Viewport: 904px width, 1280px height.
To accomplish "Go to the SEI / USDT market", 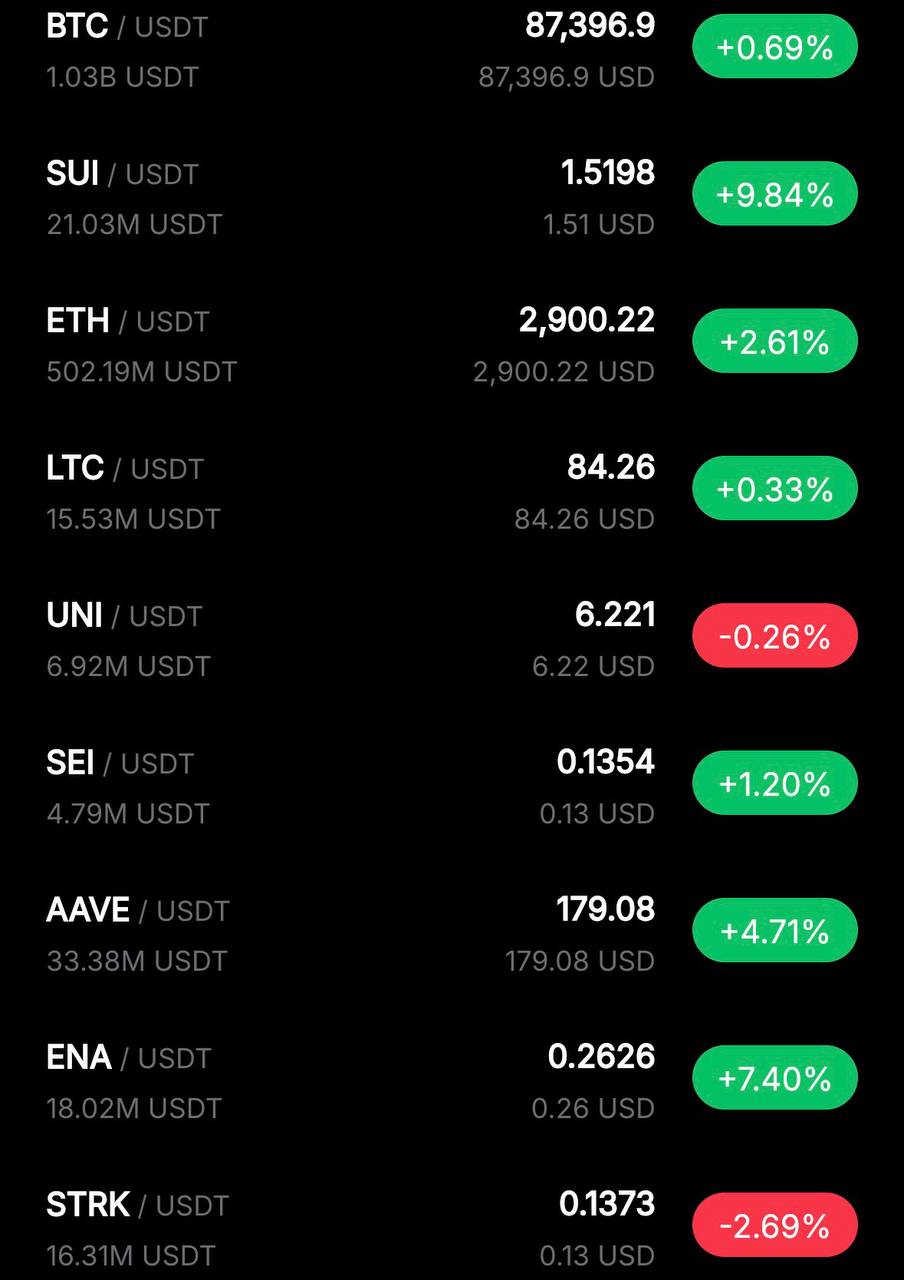I will click(x=120, y=764).
